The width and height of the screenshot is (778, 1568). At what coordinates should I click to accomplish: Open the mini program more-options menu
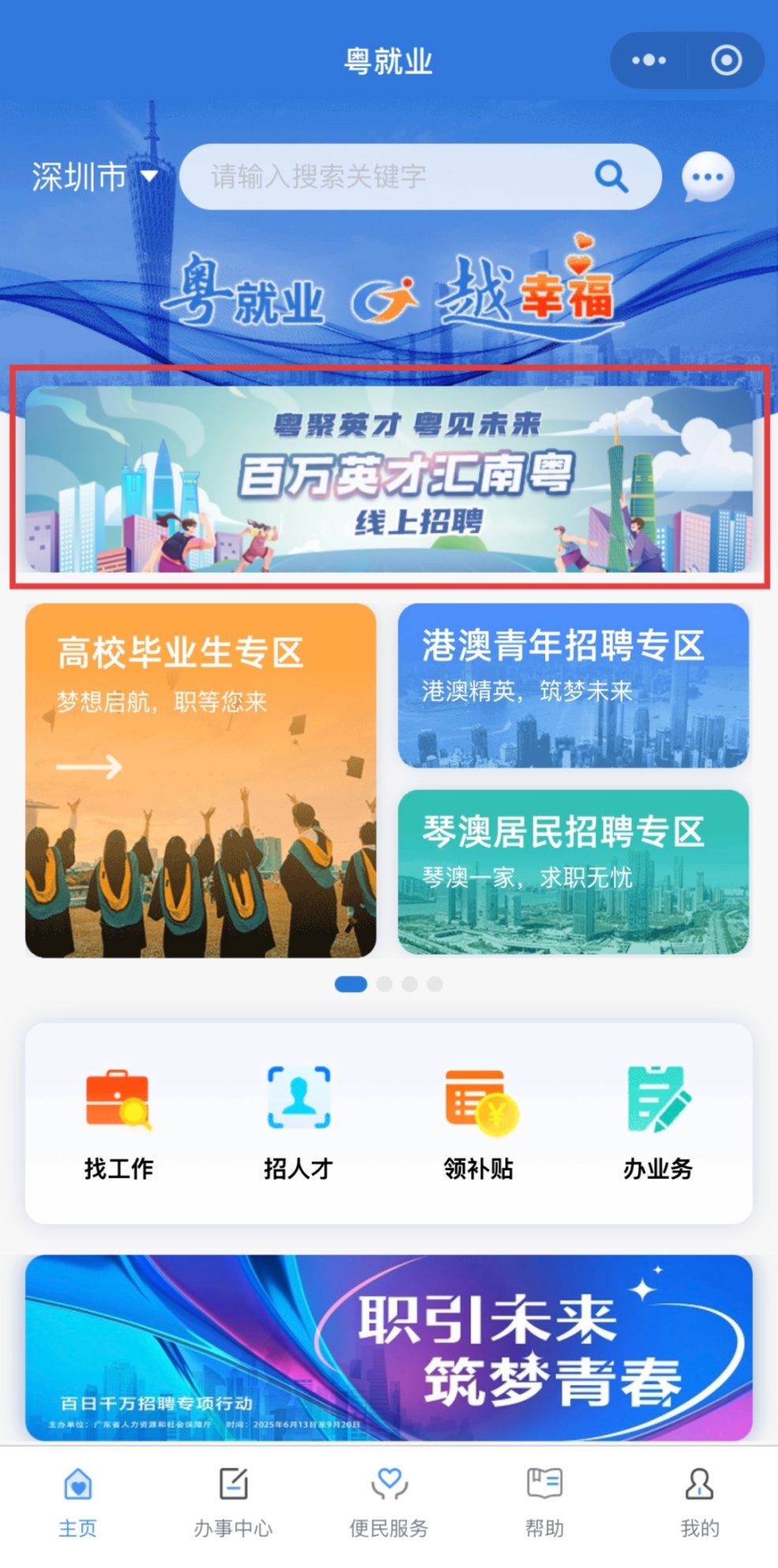[649, 60]
